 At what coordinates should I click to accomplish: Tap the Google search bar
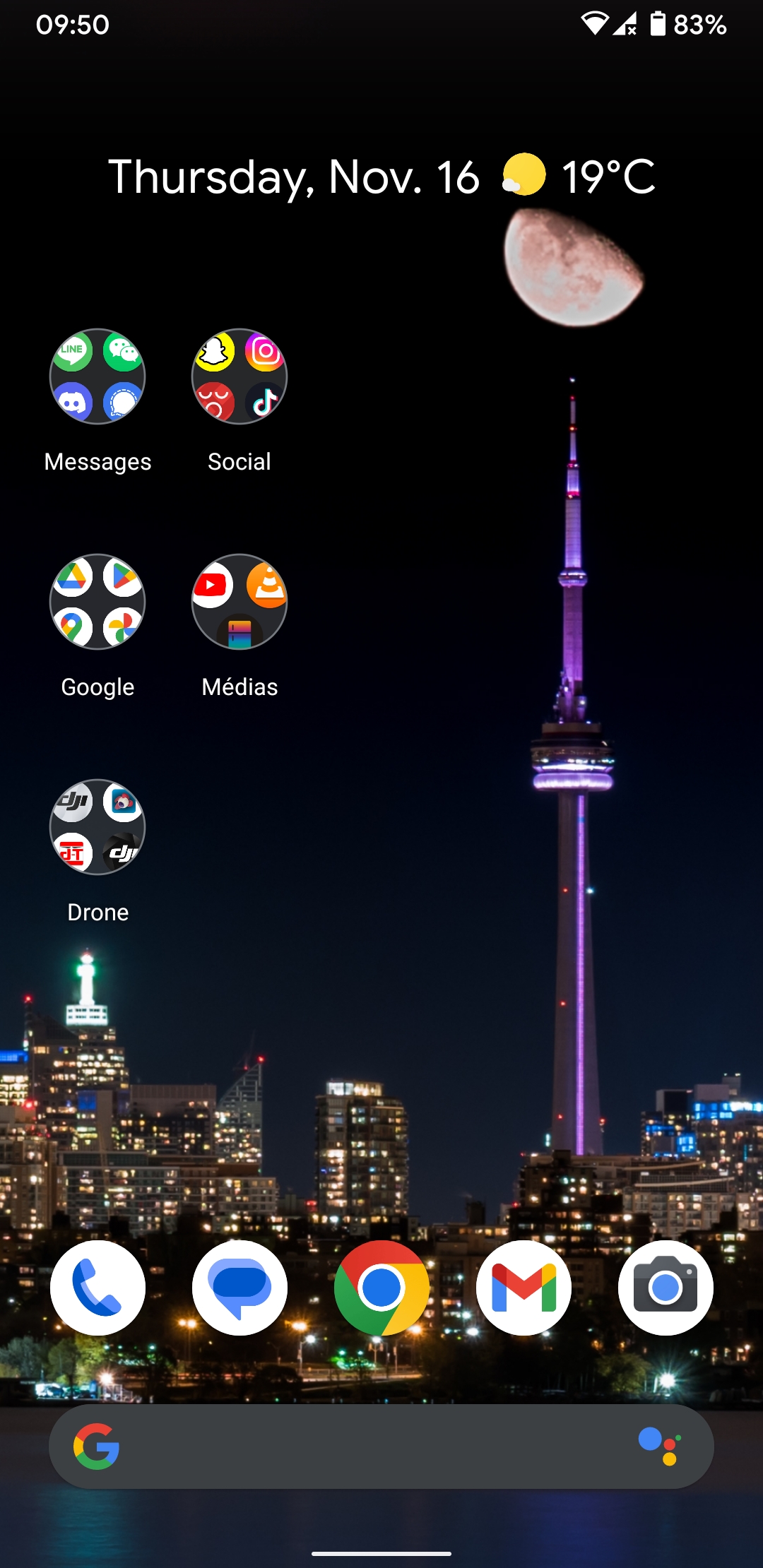[x=367, y=1446]
